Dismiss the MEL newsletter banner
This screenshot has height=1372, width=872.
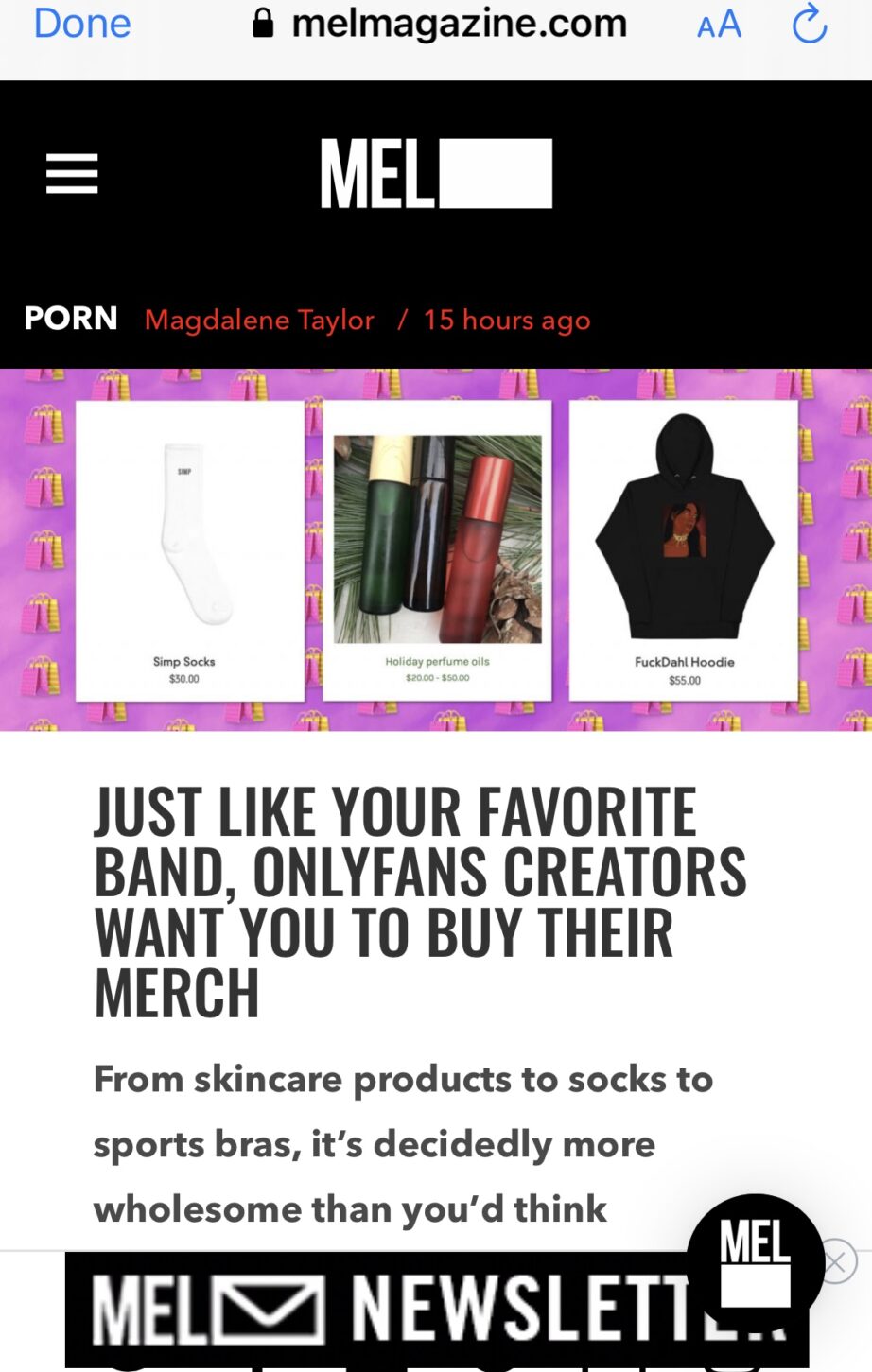coord(837,1262)
